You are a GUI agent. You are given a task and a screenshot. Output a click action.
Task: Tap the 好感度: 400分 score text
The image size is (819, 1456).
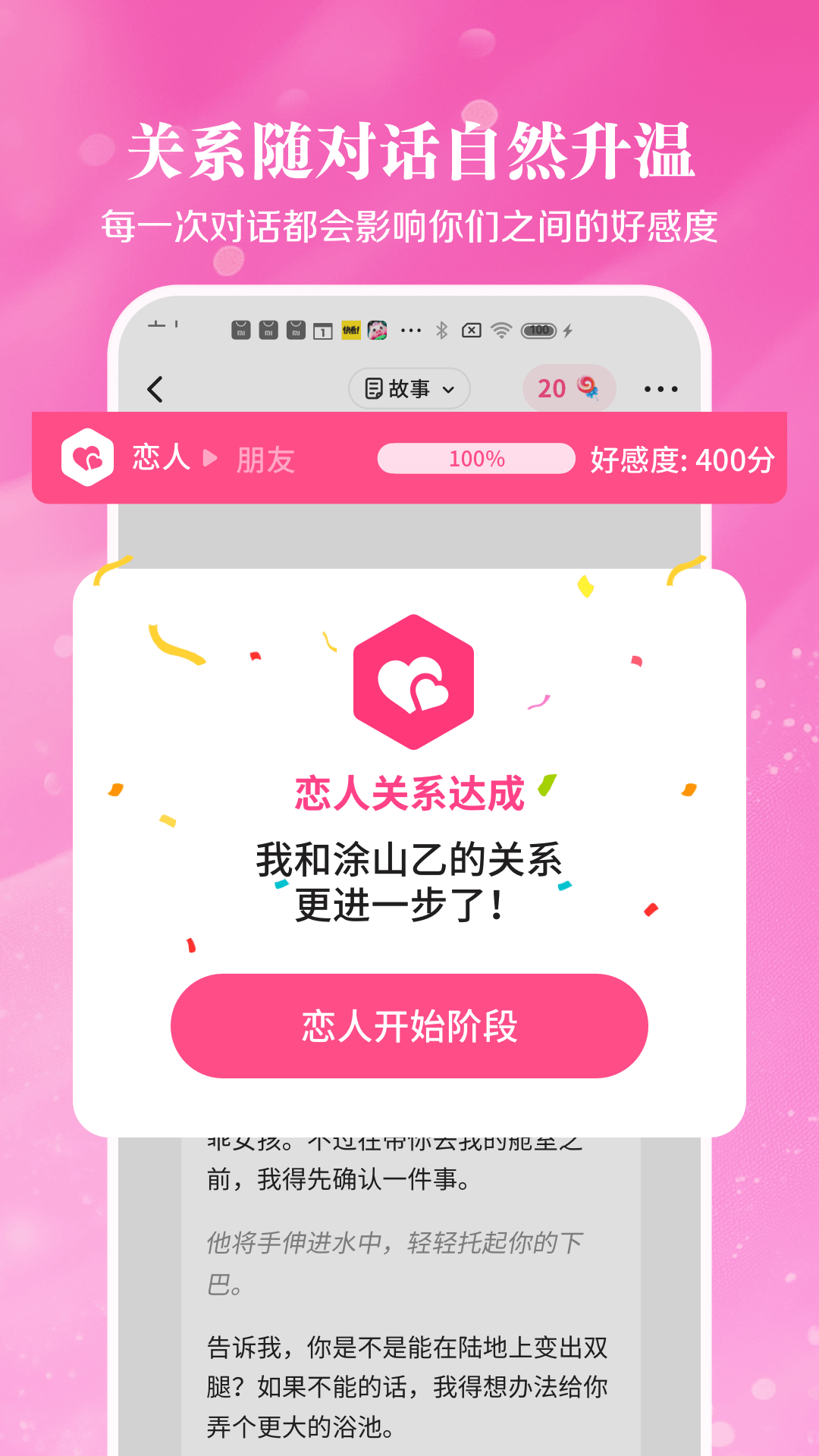[x=681, y=458]
